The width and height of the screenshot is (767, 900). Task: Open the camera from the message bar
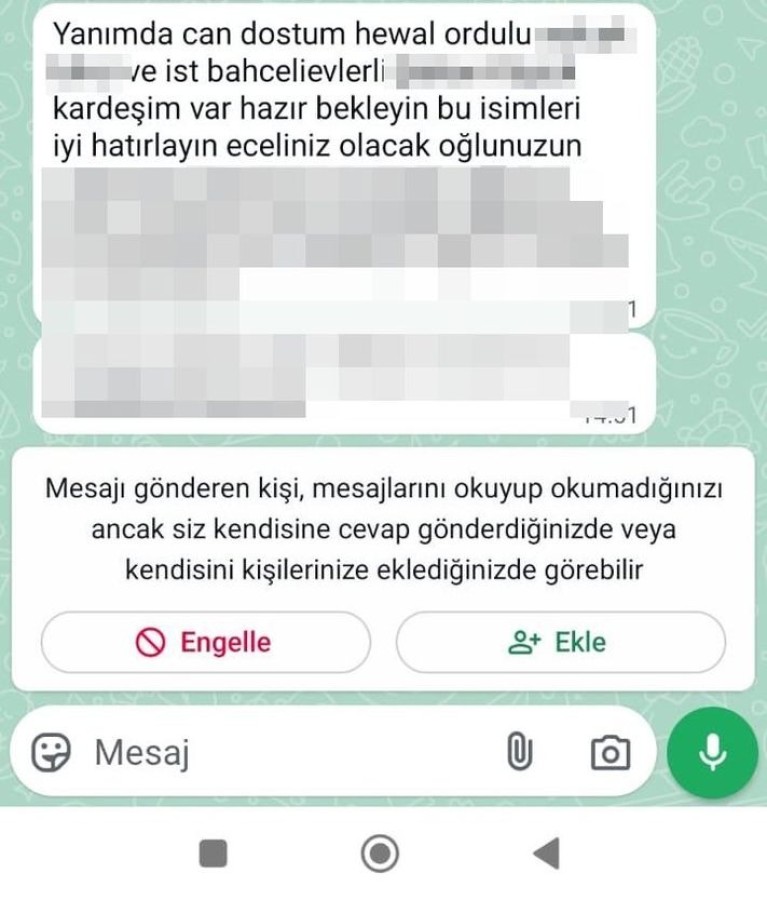(x=610, y=752)
